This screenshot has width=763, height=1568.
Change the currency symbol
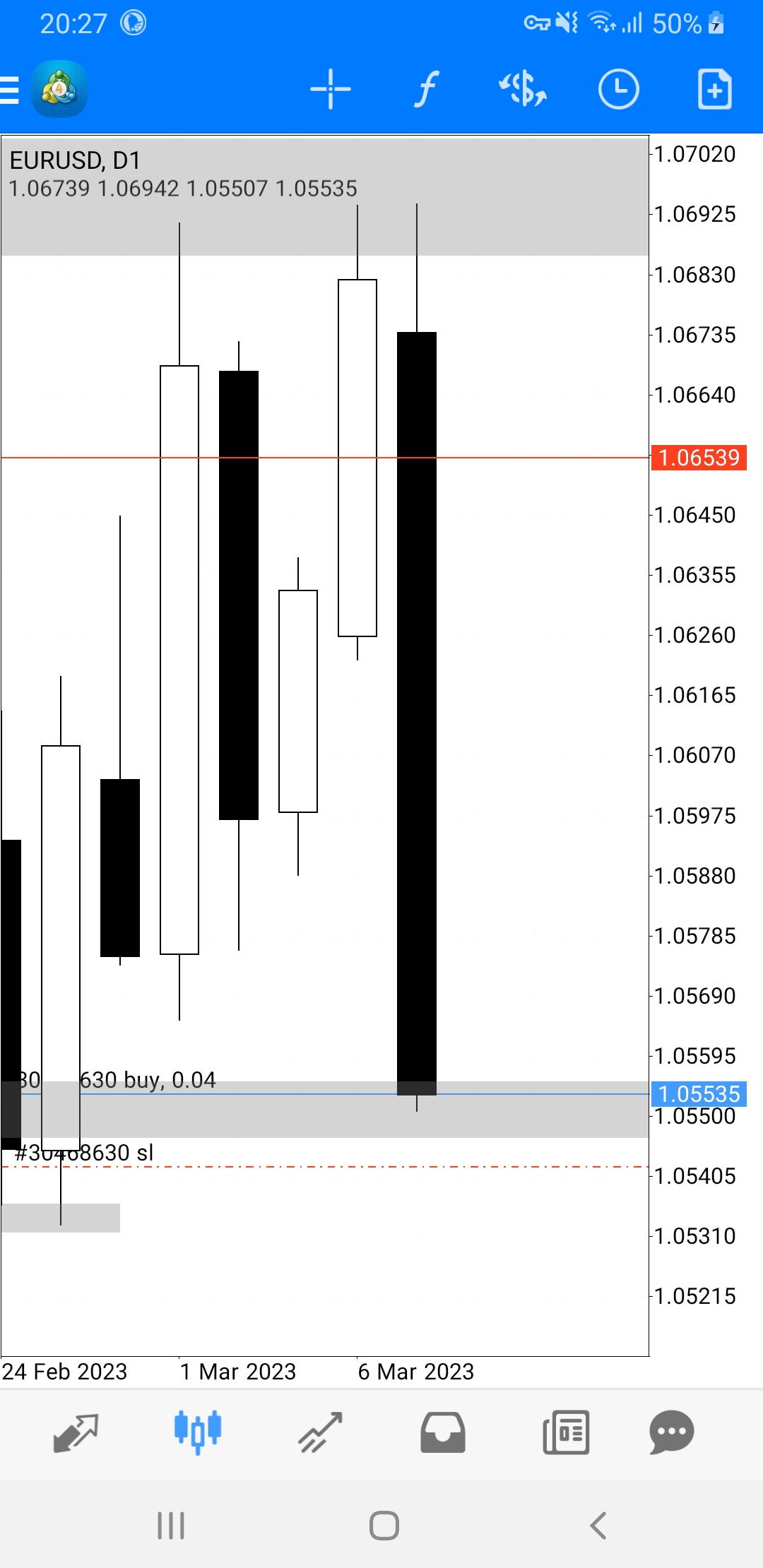(523, 90)
